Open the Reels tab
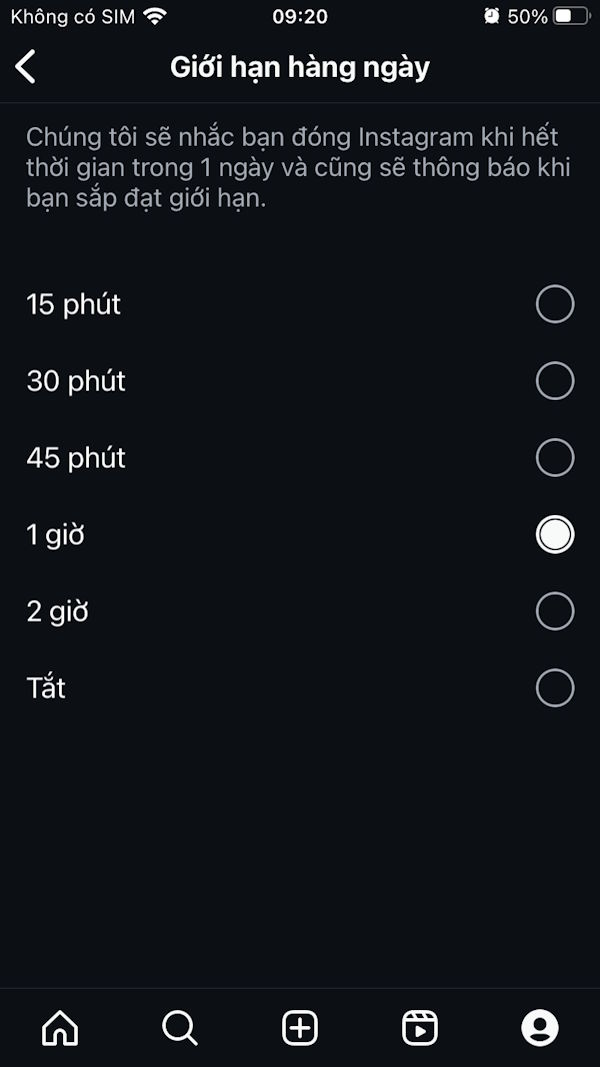This screenshot has height=1067, width=600. coord(420,1028)
